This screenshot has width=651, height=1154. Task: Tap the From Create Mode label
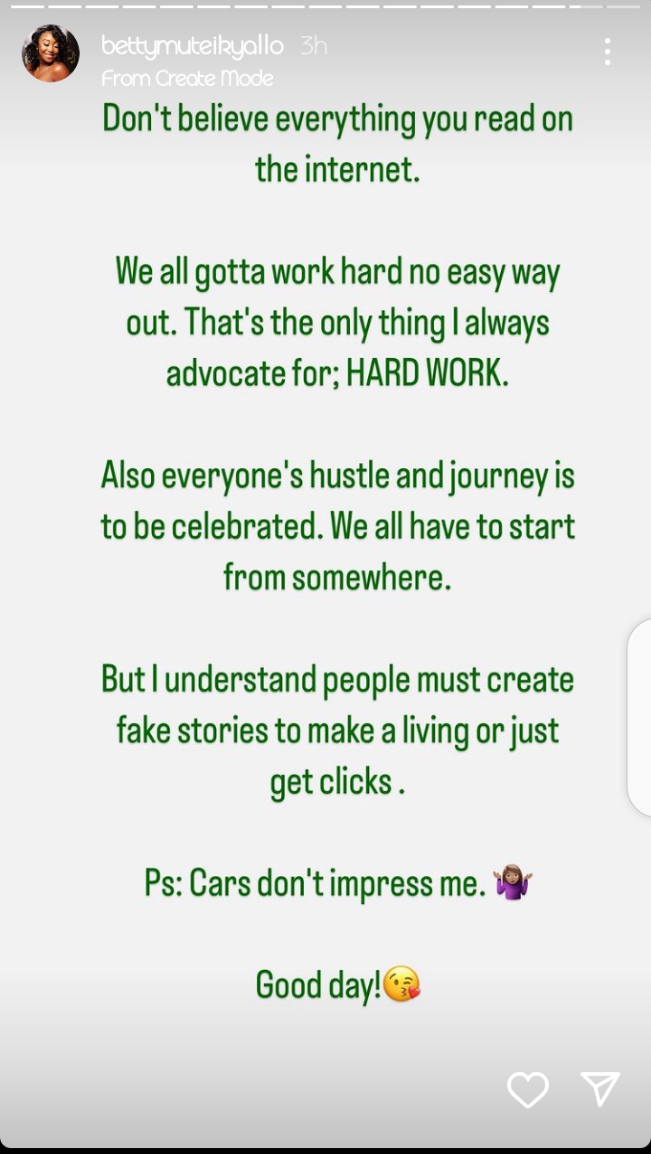tap(187, 78)
